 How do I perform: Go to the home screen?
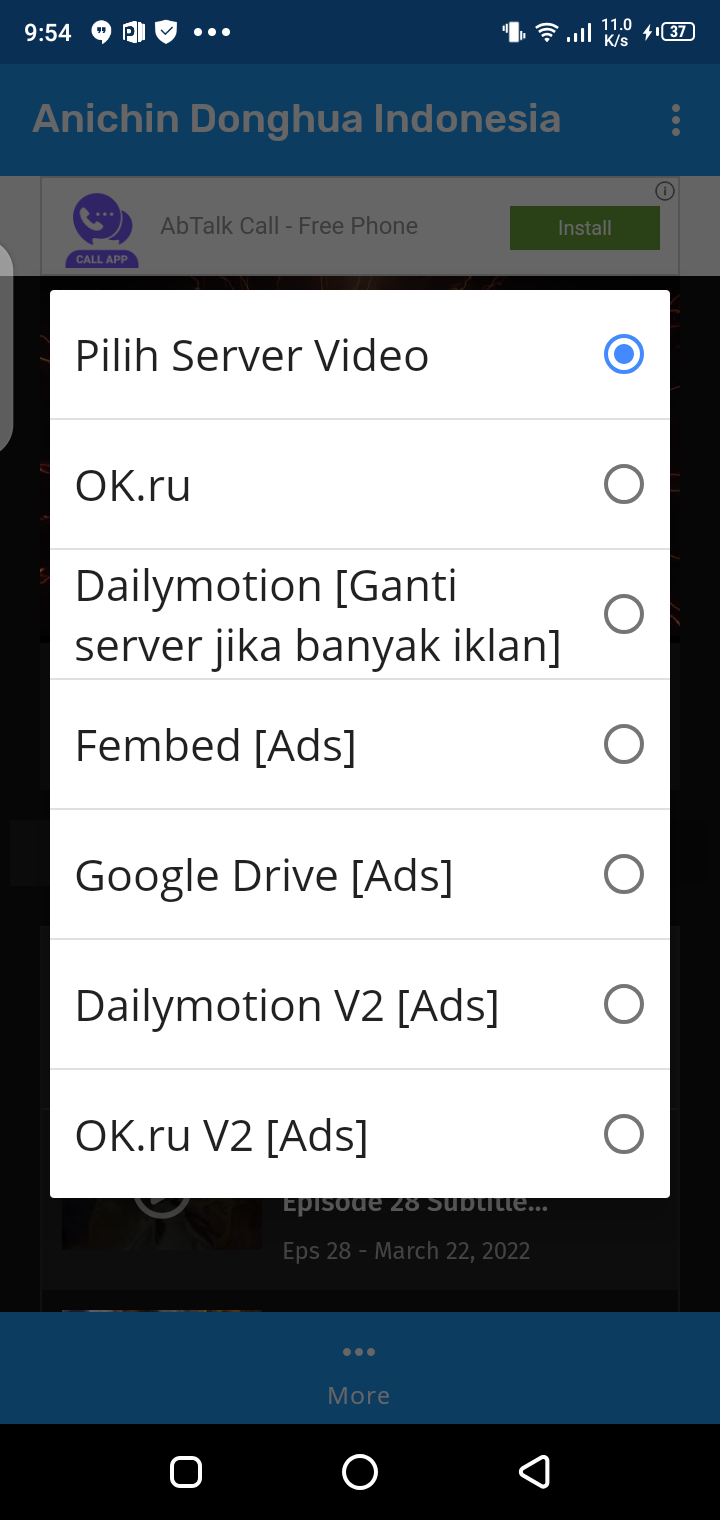point(359,1471)
